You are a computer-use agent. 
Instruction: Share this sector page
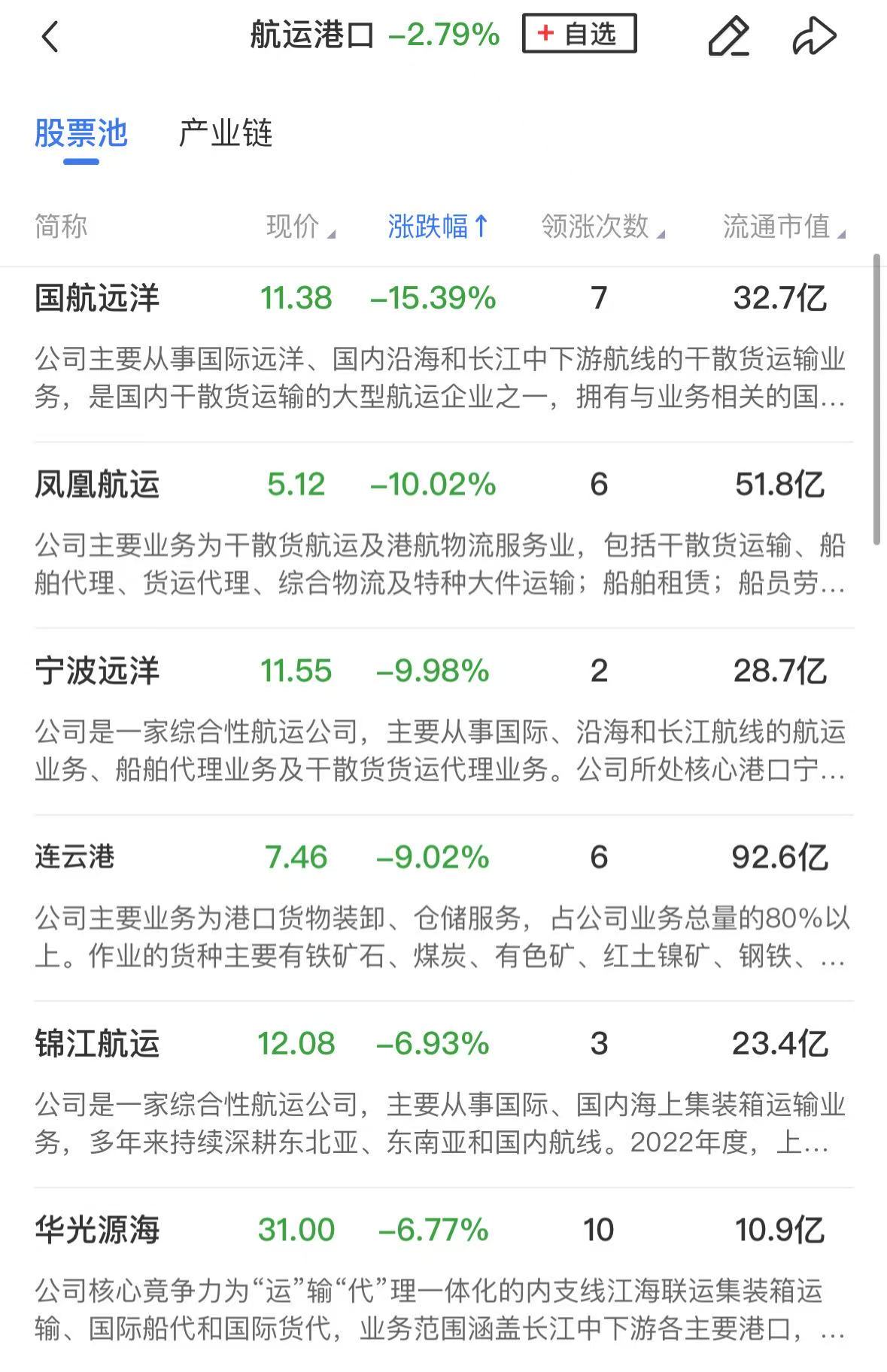pos(814,36)
